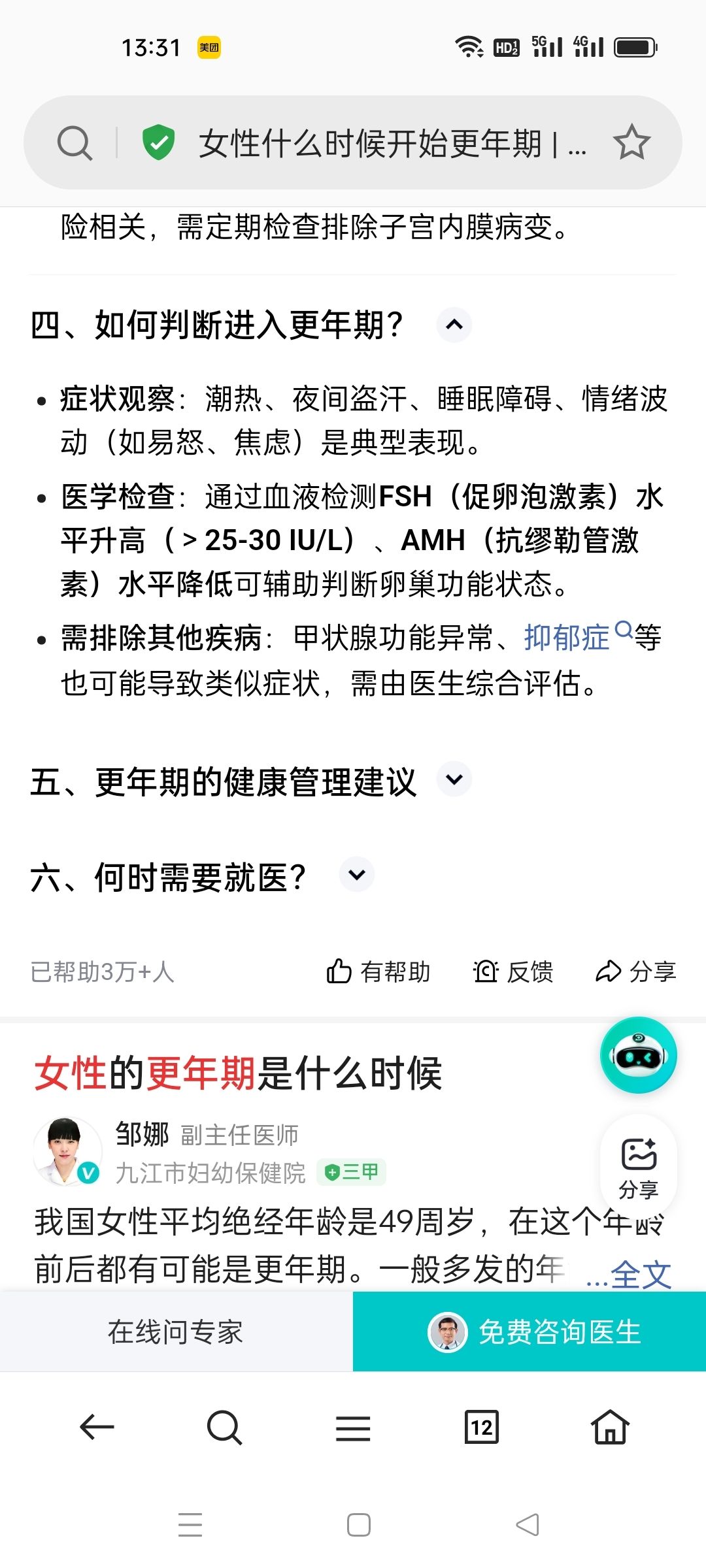Tap the floating 分享 image button
Image resolution: width=706 pixels, height=1568 pixels.
(639, 1167)
